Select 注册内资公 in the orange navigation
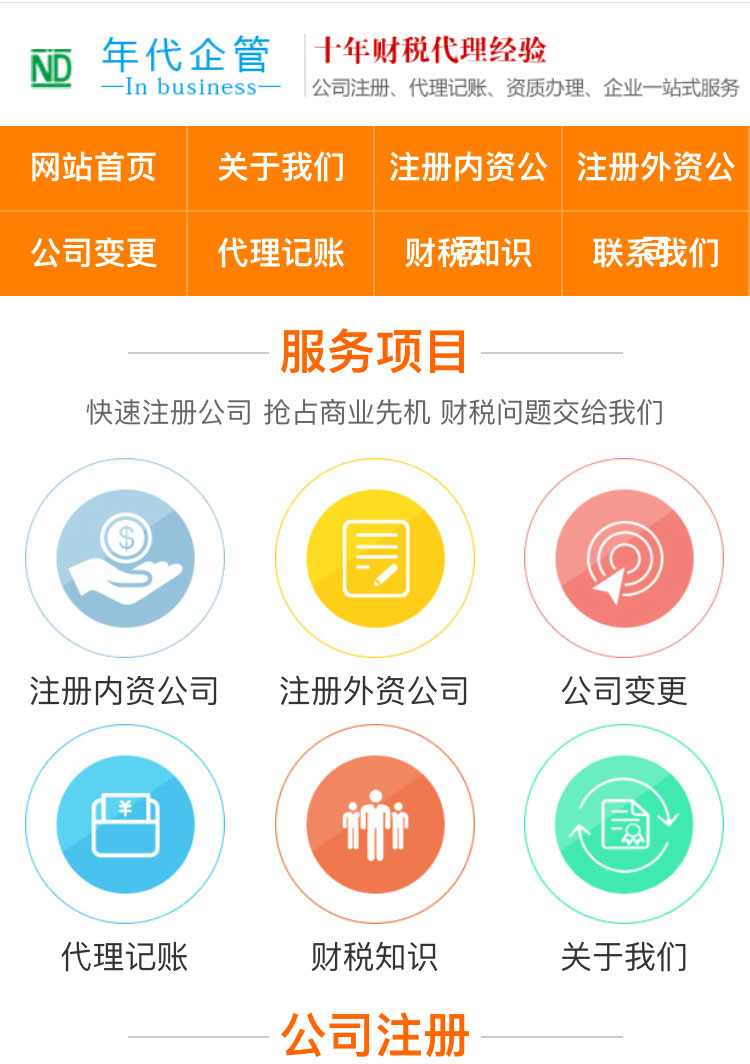Image resolution: width=750 pixels, height=1064 pixels. point(468,168)
